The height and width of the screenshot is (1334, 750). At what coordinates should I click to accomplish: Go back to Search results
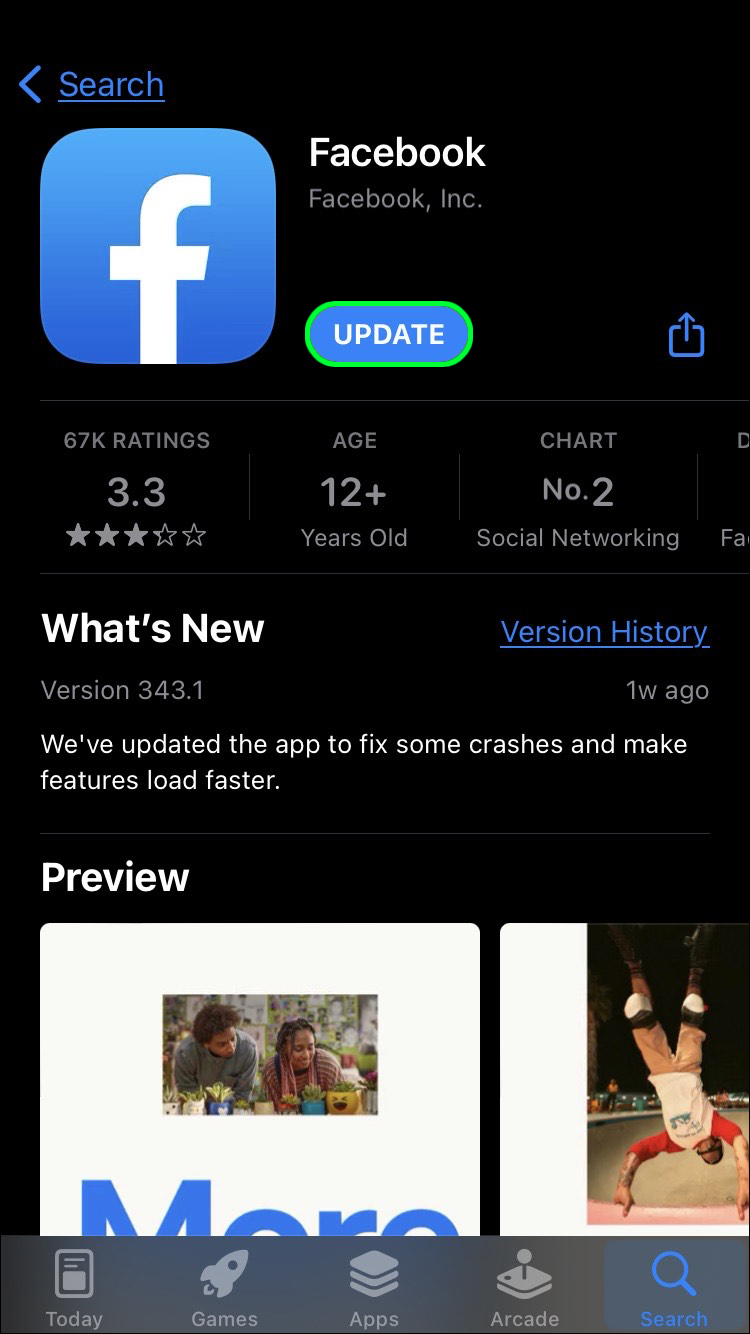point(92,85)
